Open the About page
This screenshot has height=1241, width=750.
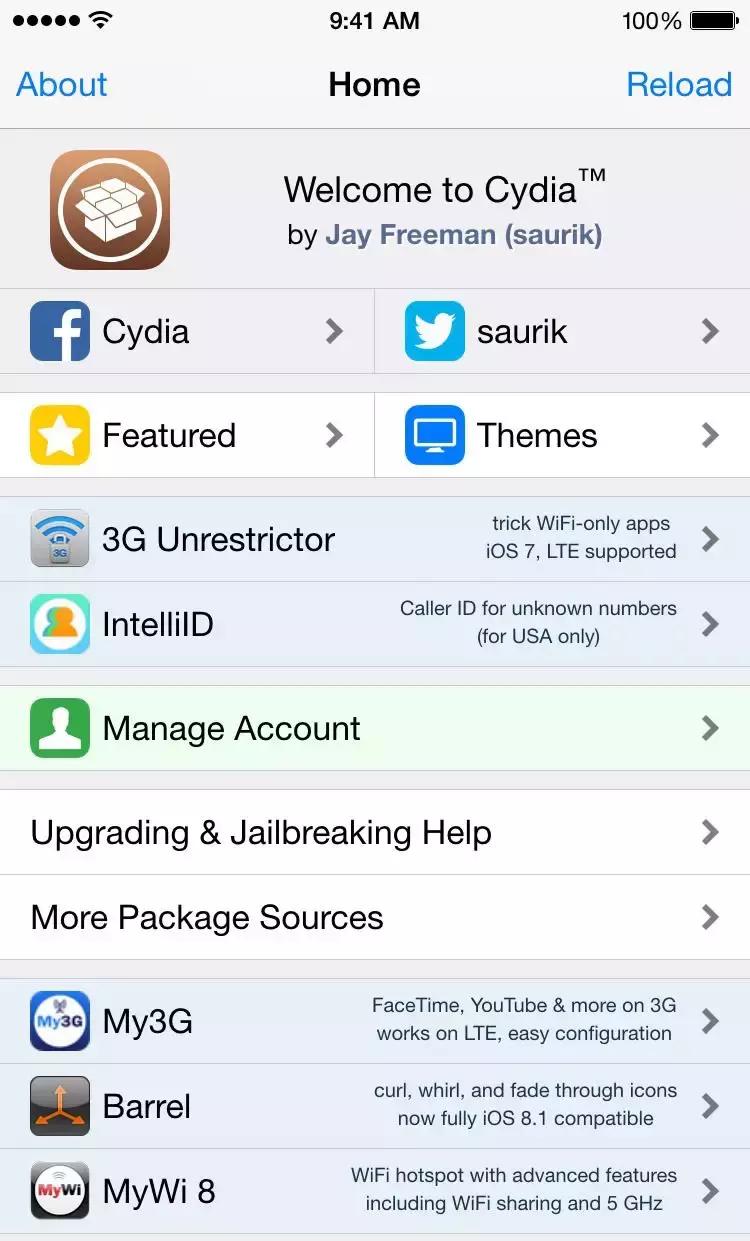[62, 85]
